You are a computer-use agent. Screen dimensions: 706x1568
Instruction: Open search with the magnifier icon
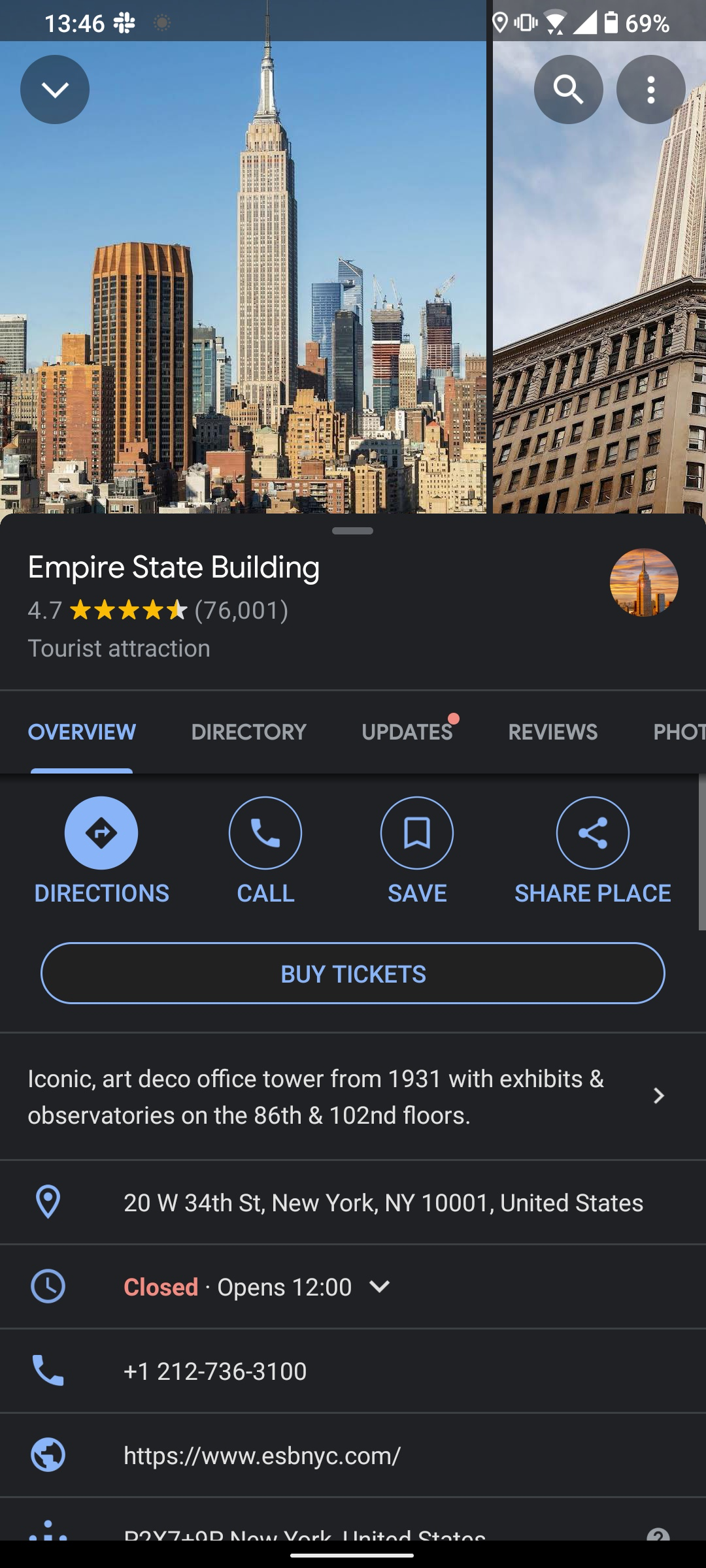tap(568, 90)
